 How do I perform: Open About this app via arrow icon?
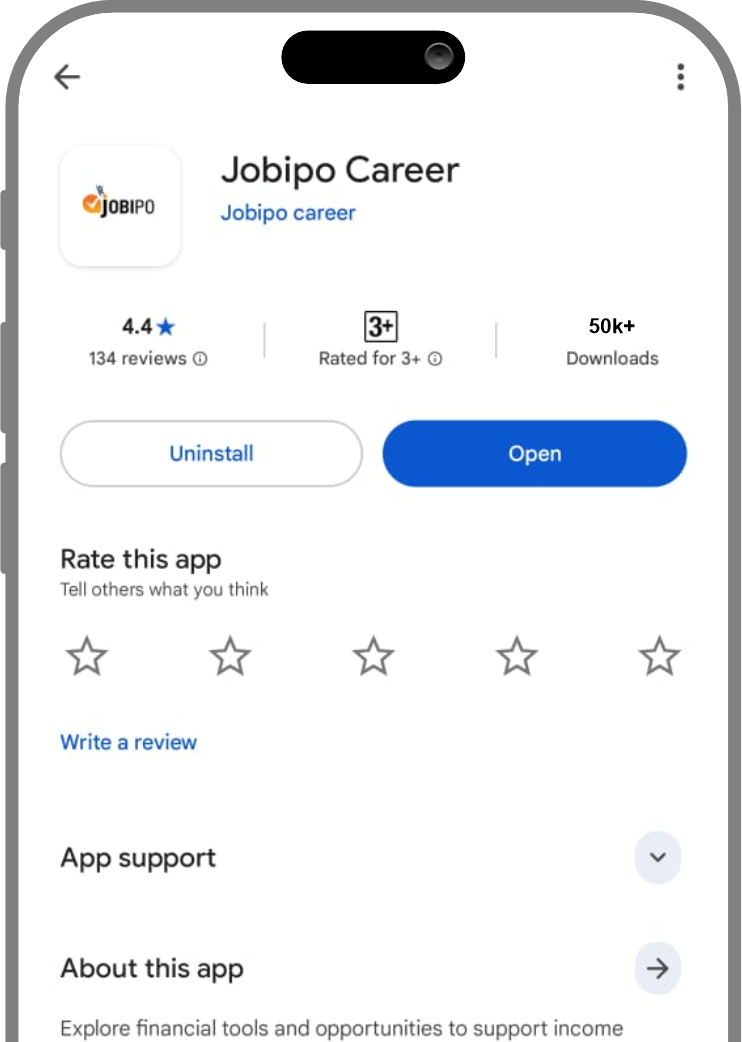tap(657, 968)
